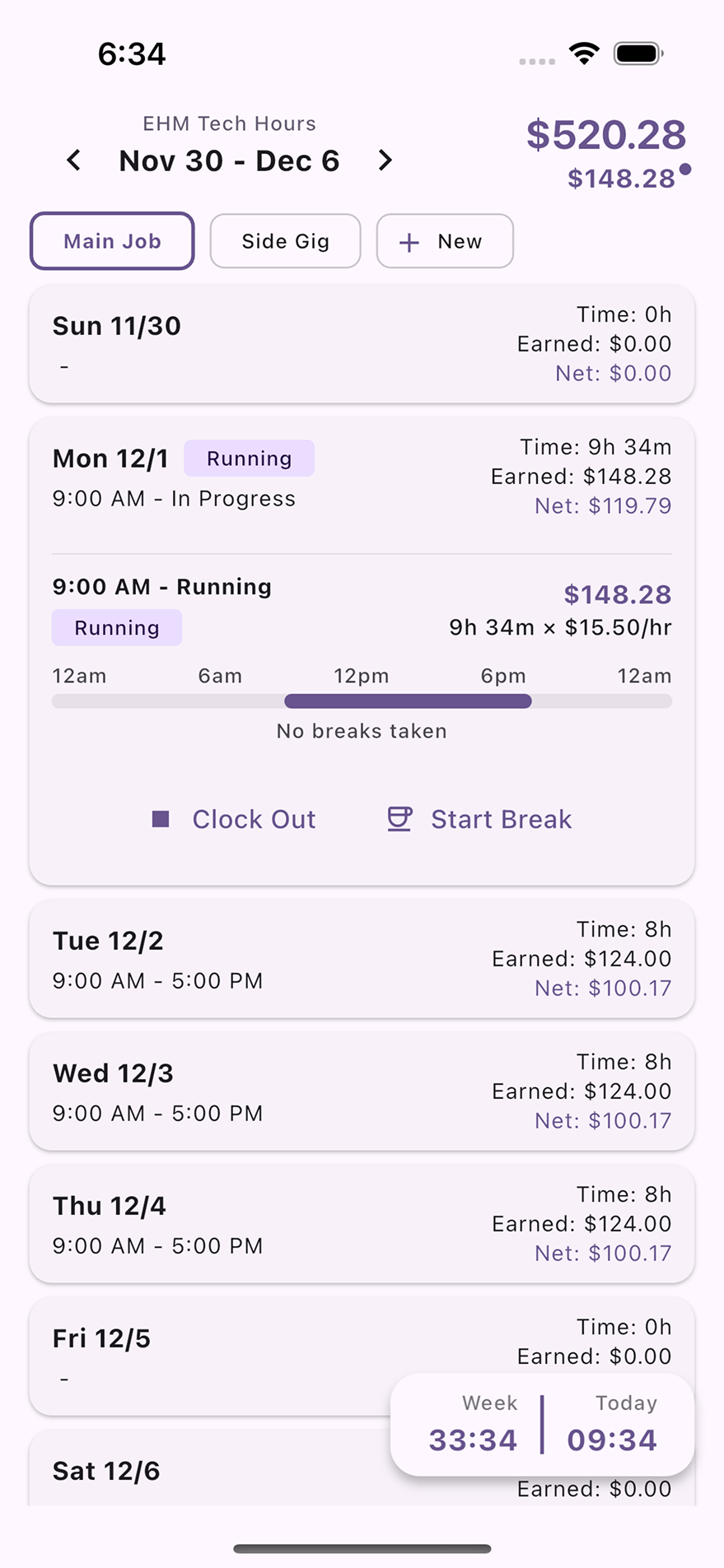Click the left arrow to view previous week

[72, 161]
